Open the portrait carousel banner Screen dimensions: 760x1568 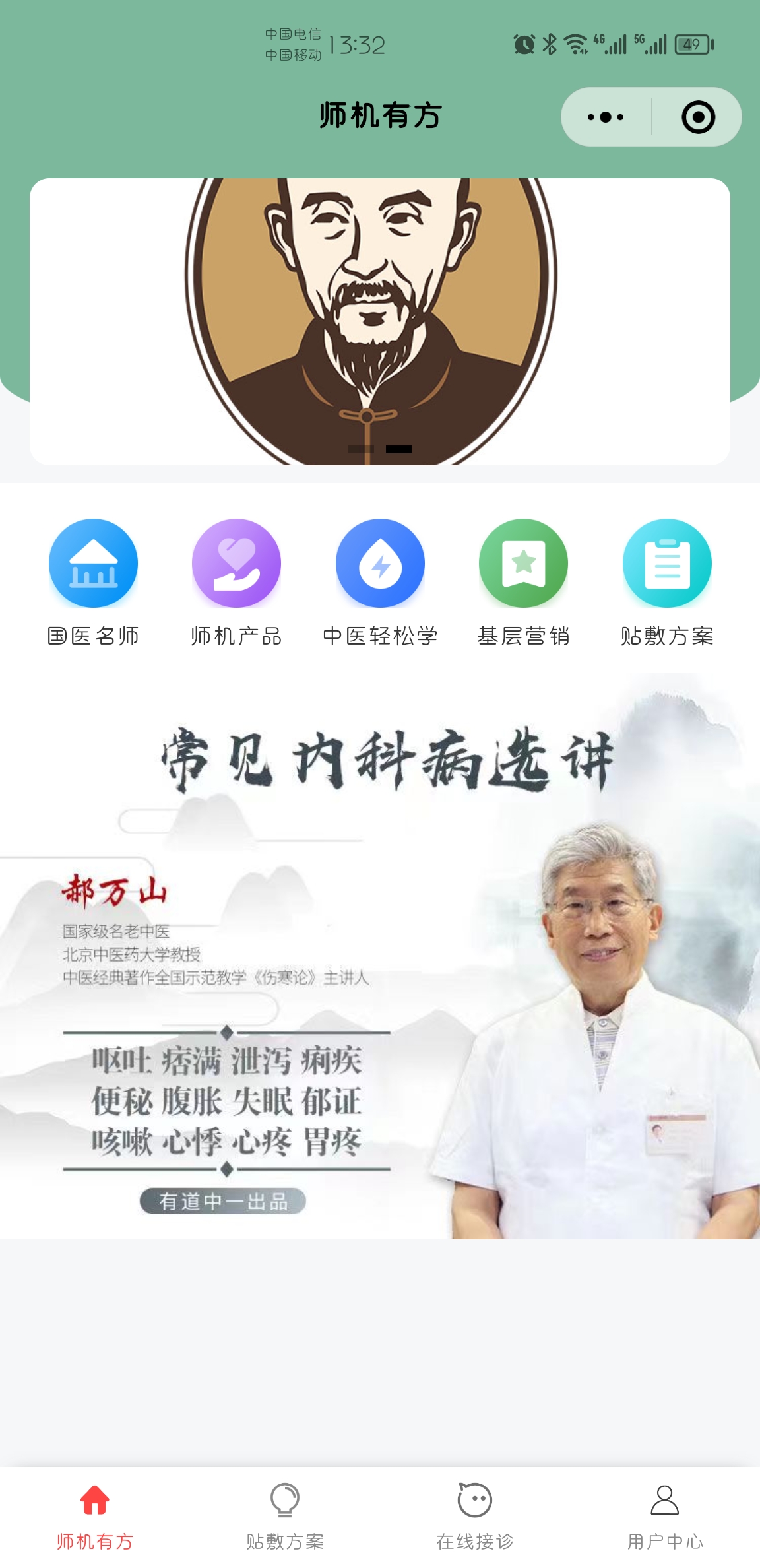coord(379,321)
